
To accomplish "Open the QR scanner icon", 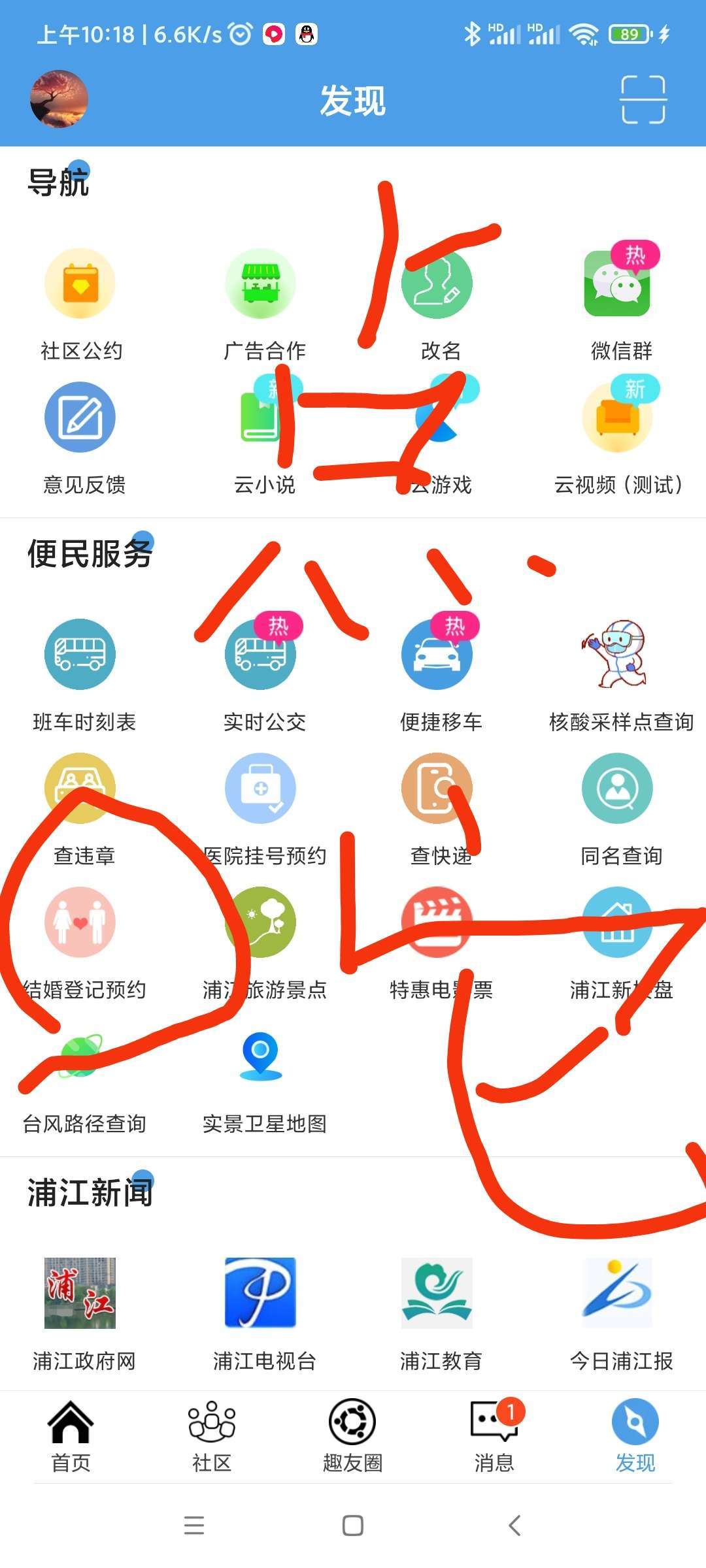I will coord(643,99).
